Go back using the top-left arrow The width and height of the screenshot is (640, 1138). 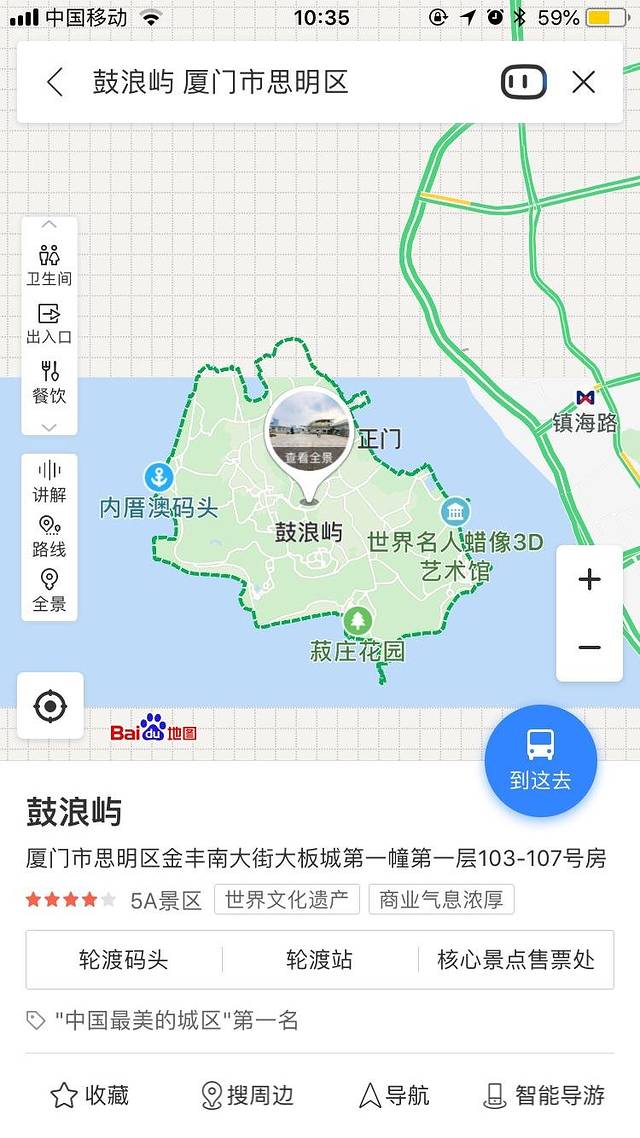55,82
